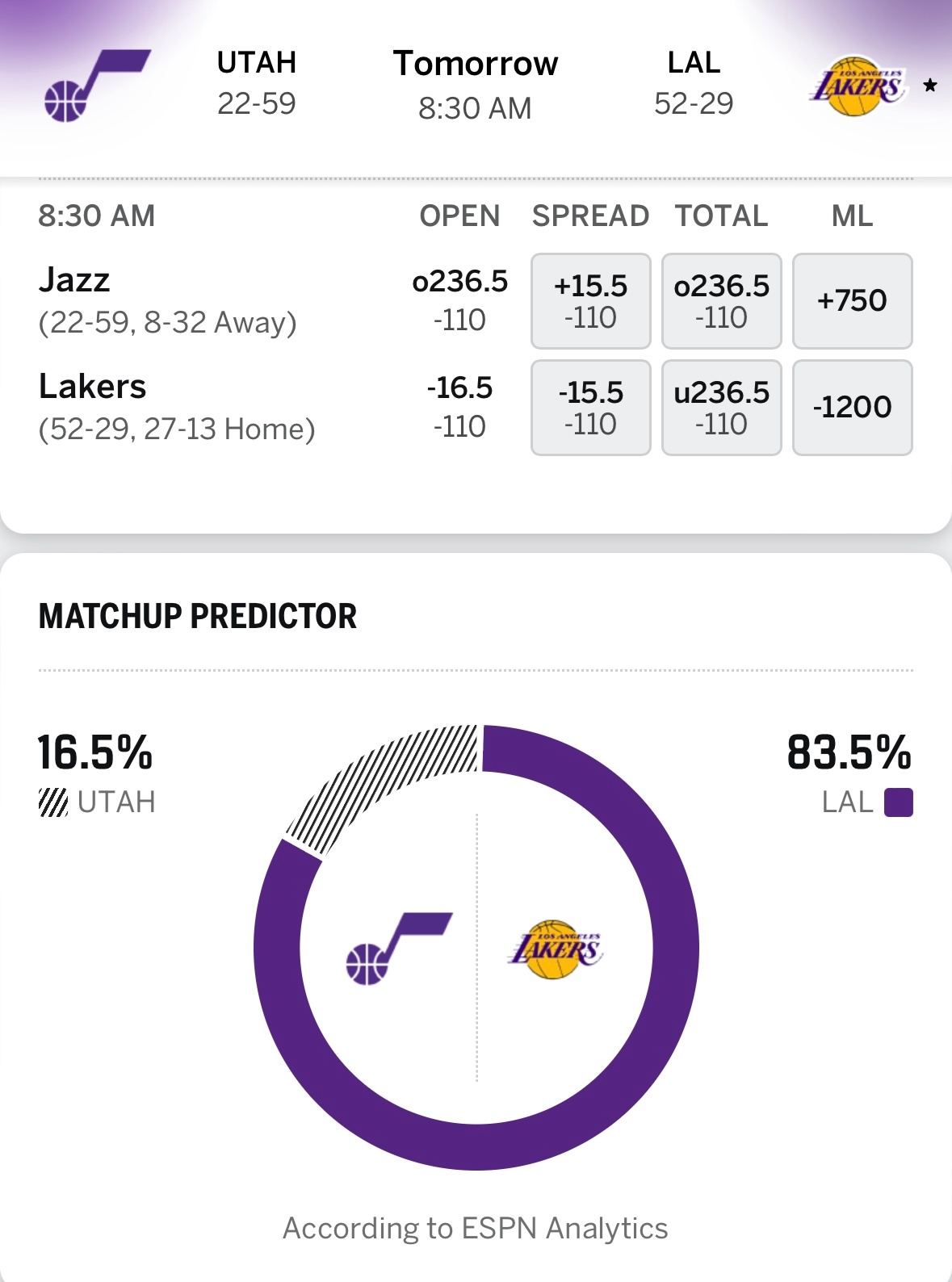Select the Lakers -15.5 spread bet
Screen dimensions: 952x1282
coord(590,407)
